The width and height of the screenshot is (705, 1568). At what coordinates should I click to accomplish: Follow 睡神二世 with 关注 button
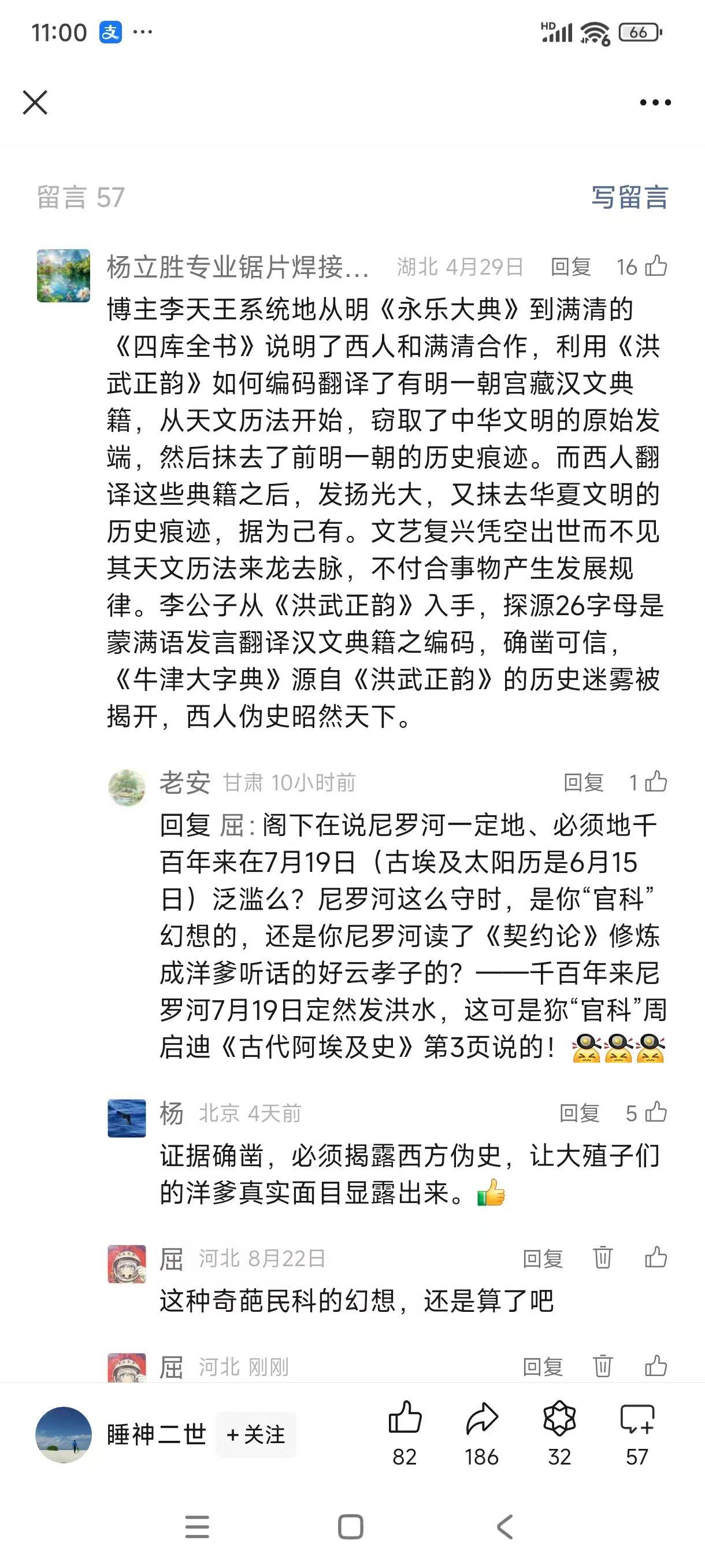(256, 1434)
